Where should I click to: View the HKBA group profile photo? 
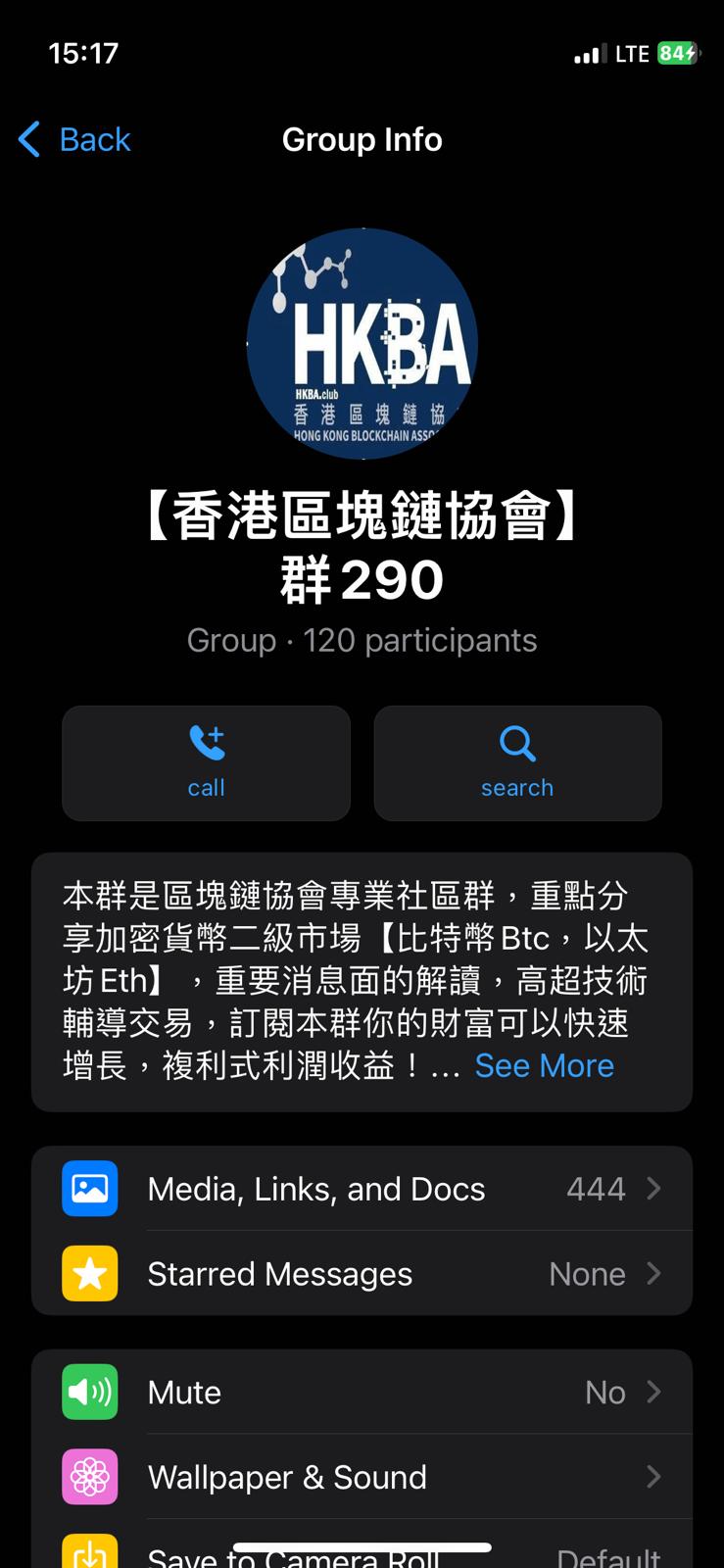tap(362, 344)
